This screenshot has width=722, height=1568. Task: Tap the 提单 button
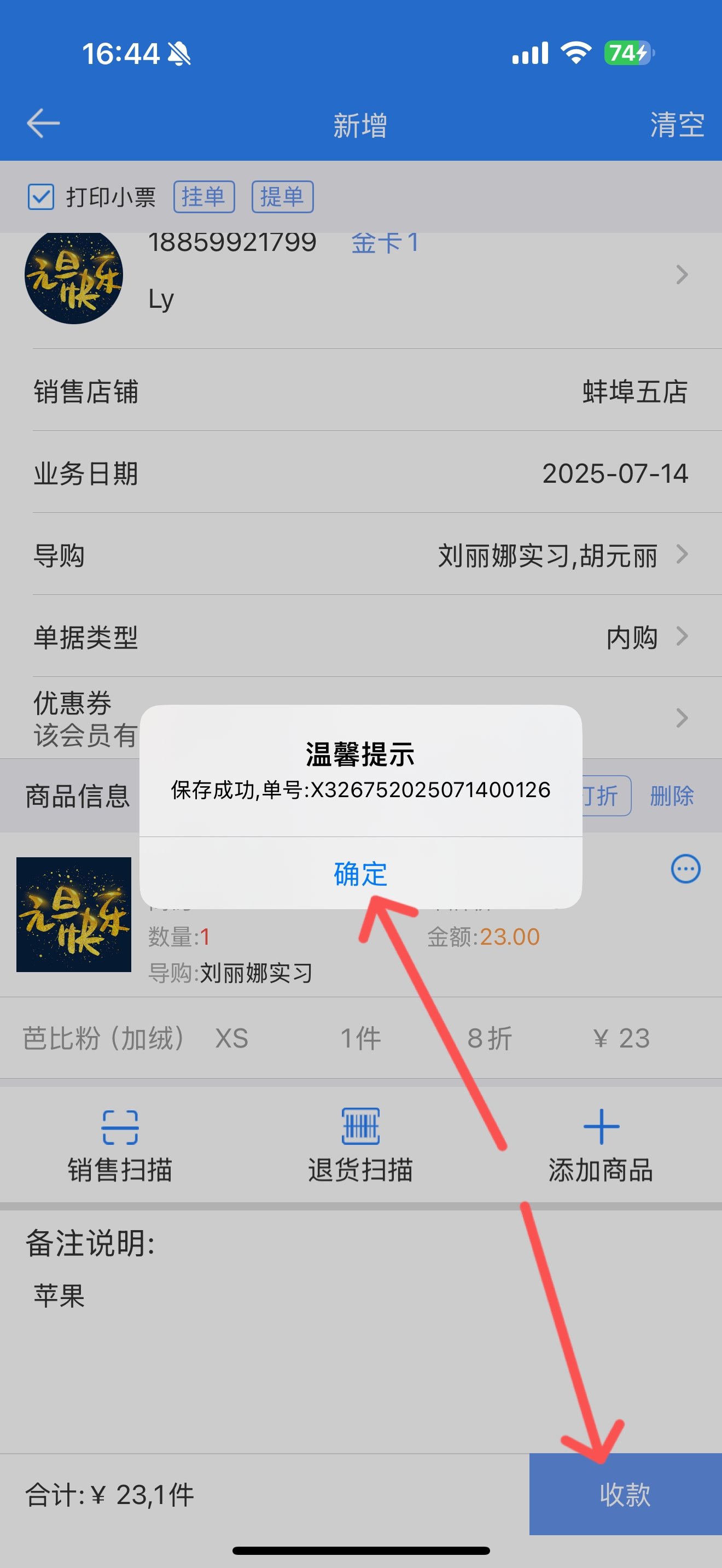click(x=282, y=197)
